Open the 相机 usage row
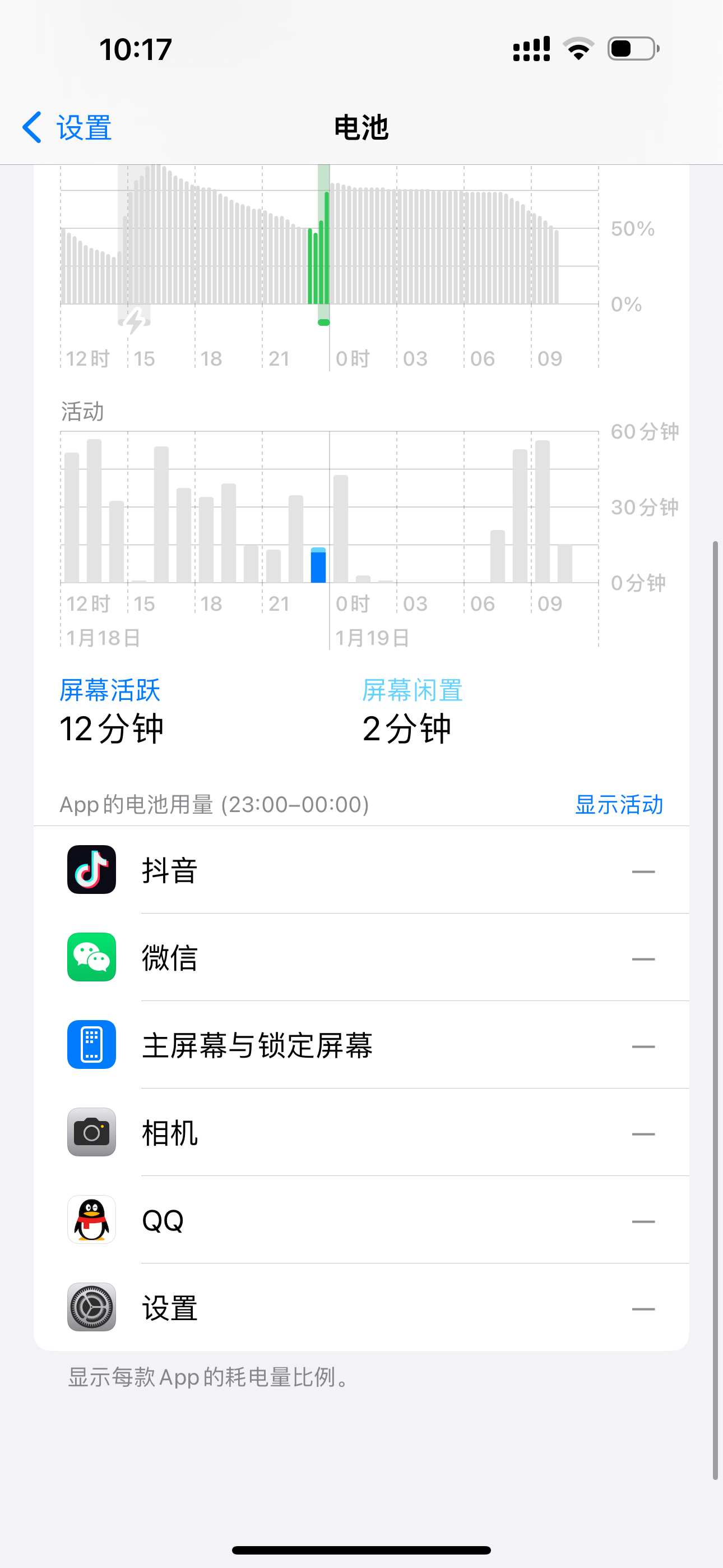This screenshot has width=723, height=1568. tap(361, 1133)
